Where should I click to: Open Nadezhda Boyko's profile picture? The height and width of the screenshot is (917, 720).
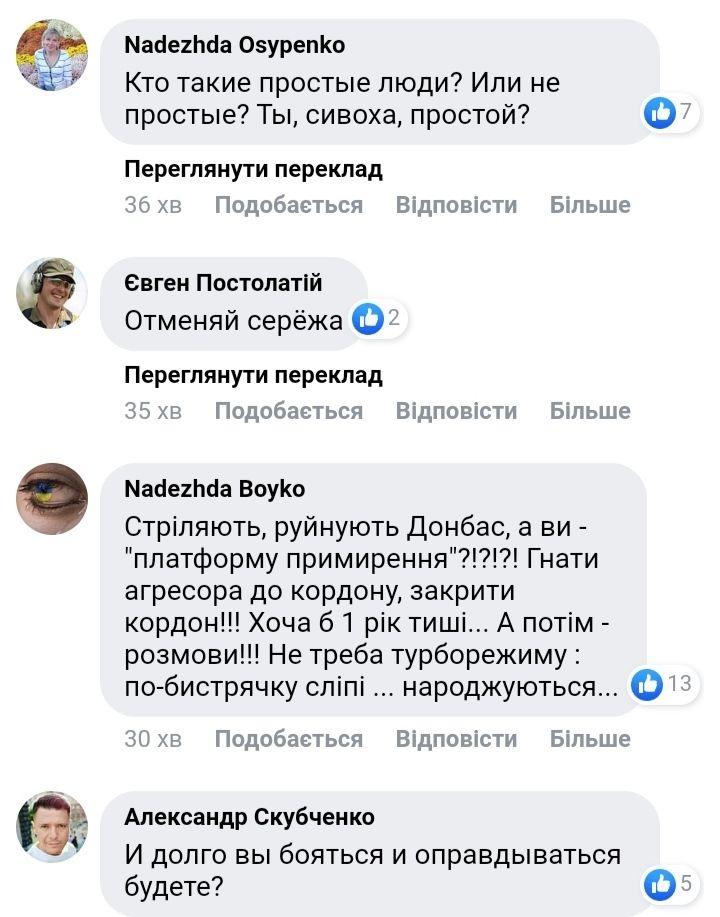(x=52, y=499)
